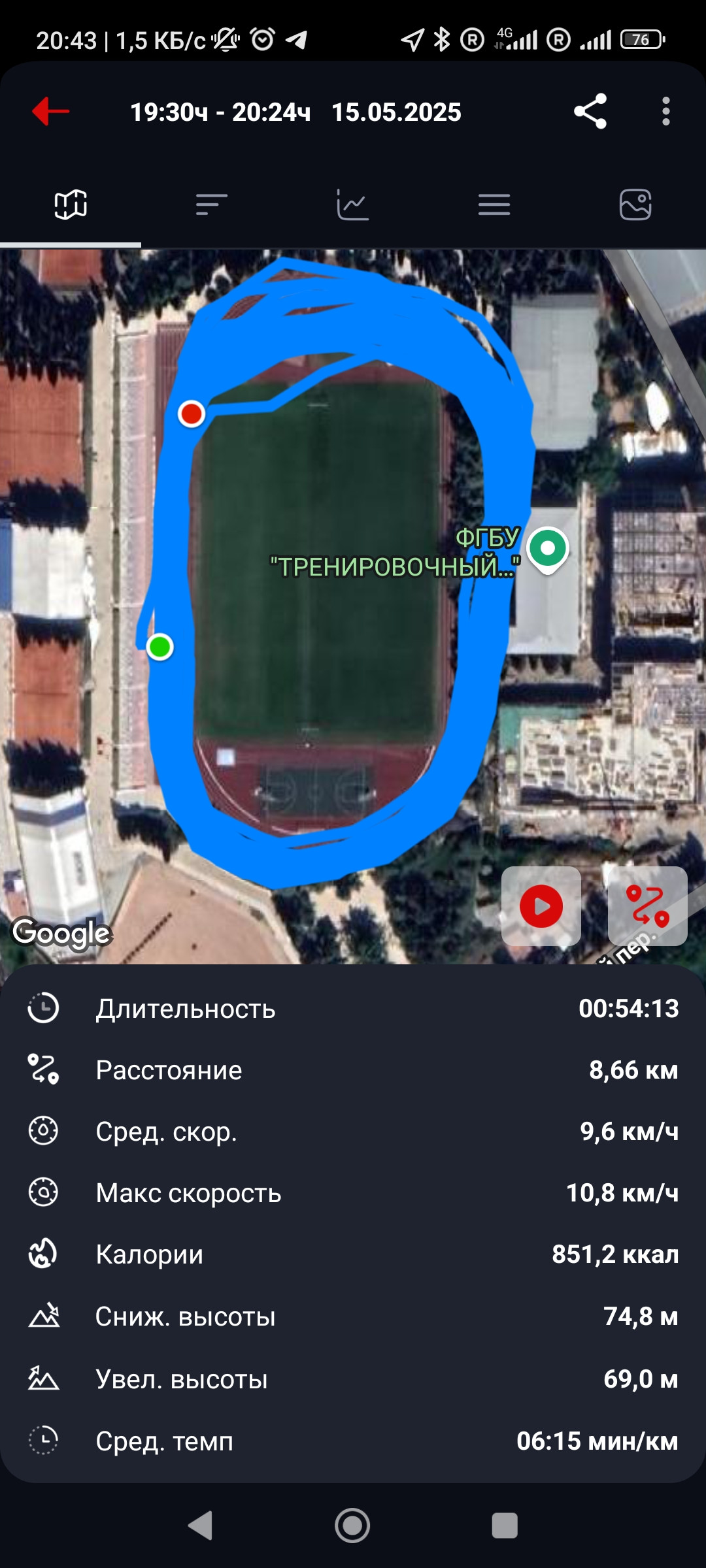Open the laps list tab

point(212,204)
